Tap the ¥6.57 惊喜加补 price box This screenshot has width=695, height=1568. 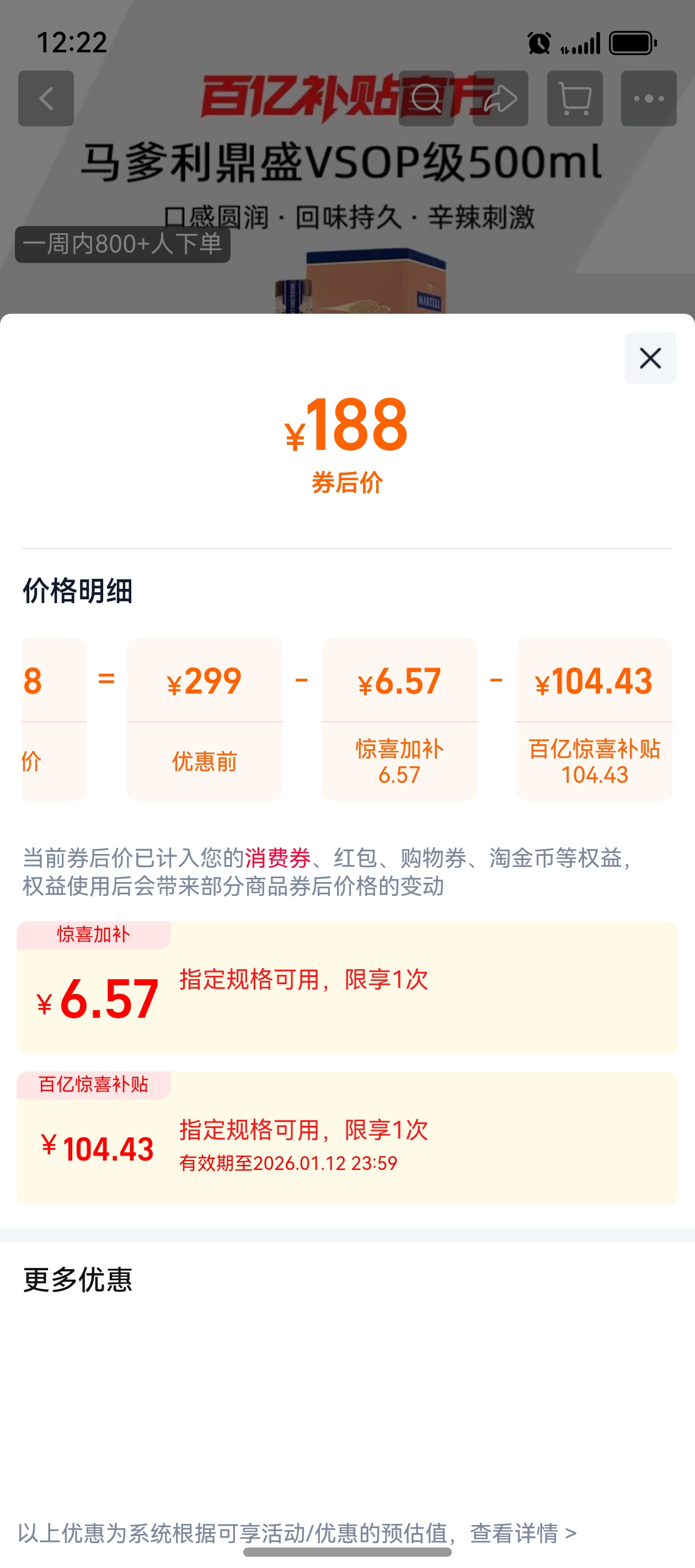coord(399,718)
